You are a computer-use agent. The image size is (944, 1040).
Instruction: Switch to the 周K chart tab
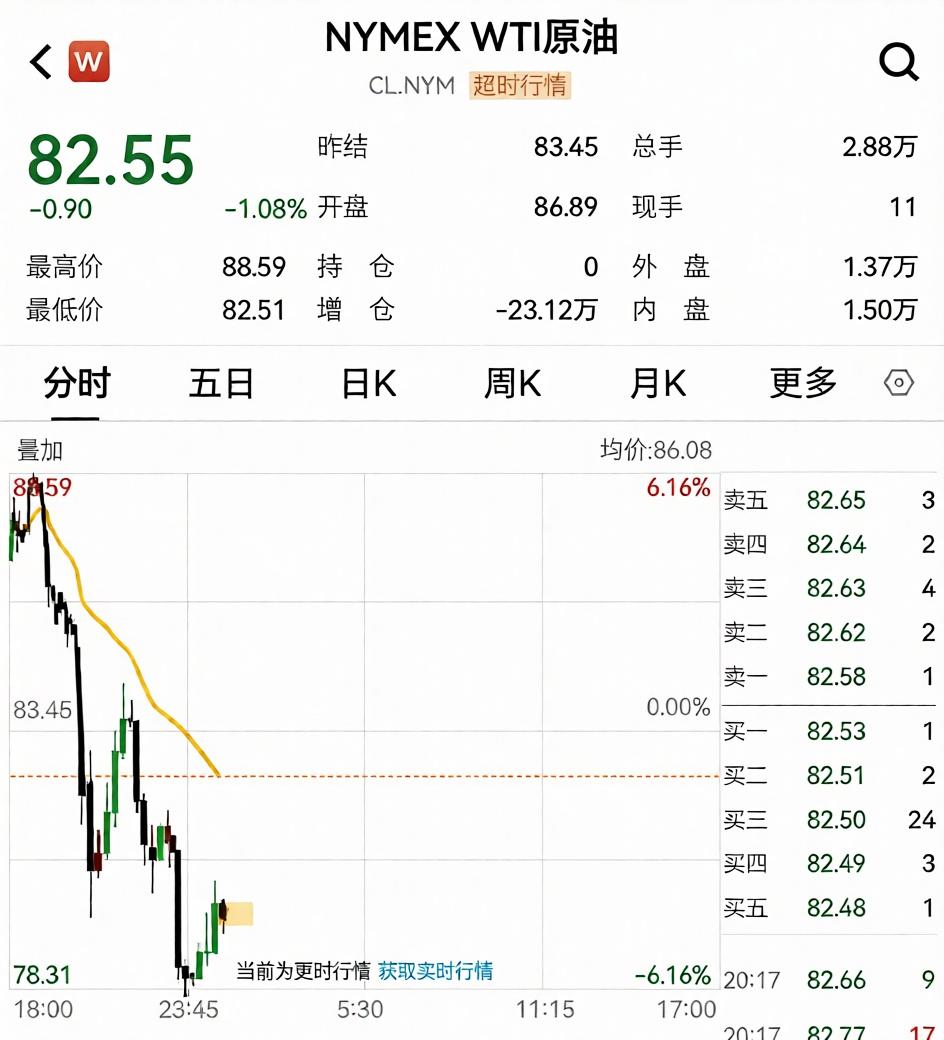click(512, 383)
